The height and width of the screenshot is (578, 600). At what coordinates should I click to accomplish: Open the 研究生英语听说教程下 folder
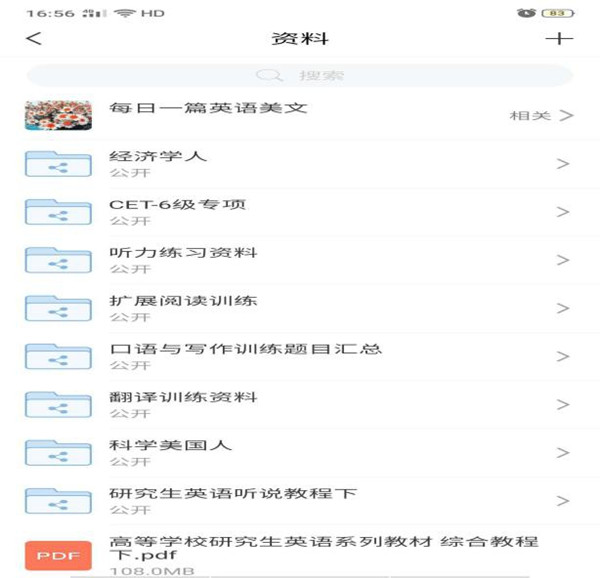pos(300,500)
